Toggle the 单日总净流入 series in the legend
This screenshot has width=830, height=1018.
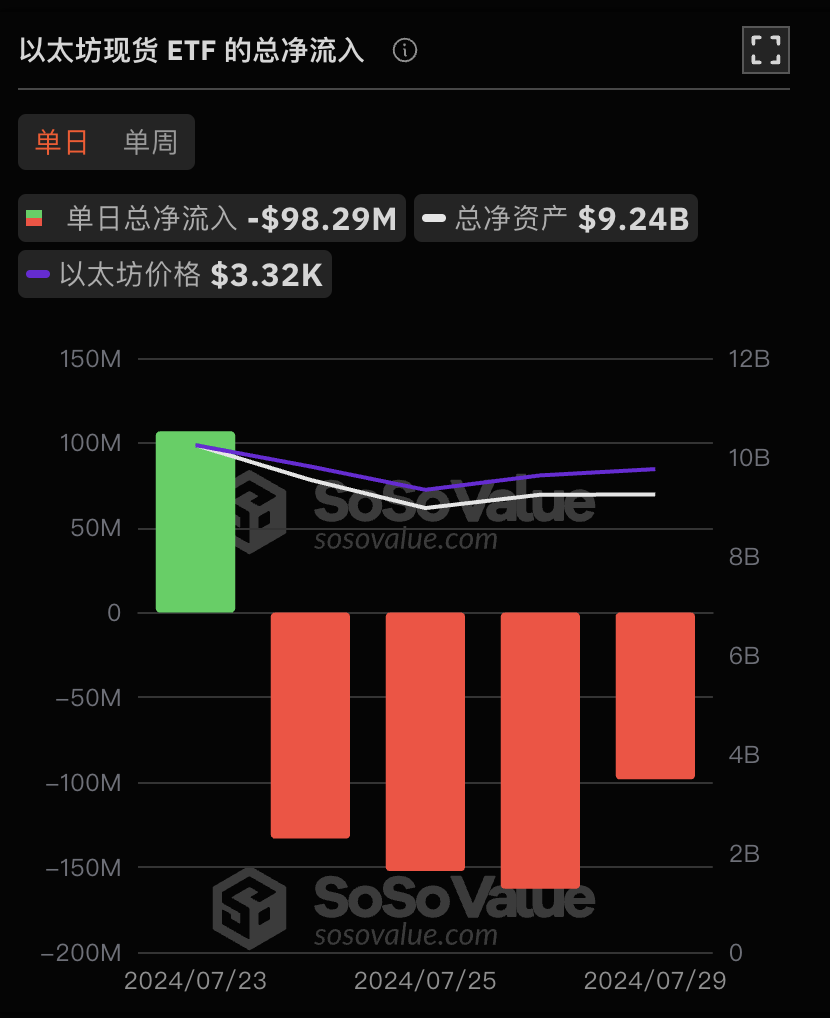[x=211, y=218]
